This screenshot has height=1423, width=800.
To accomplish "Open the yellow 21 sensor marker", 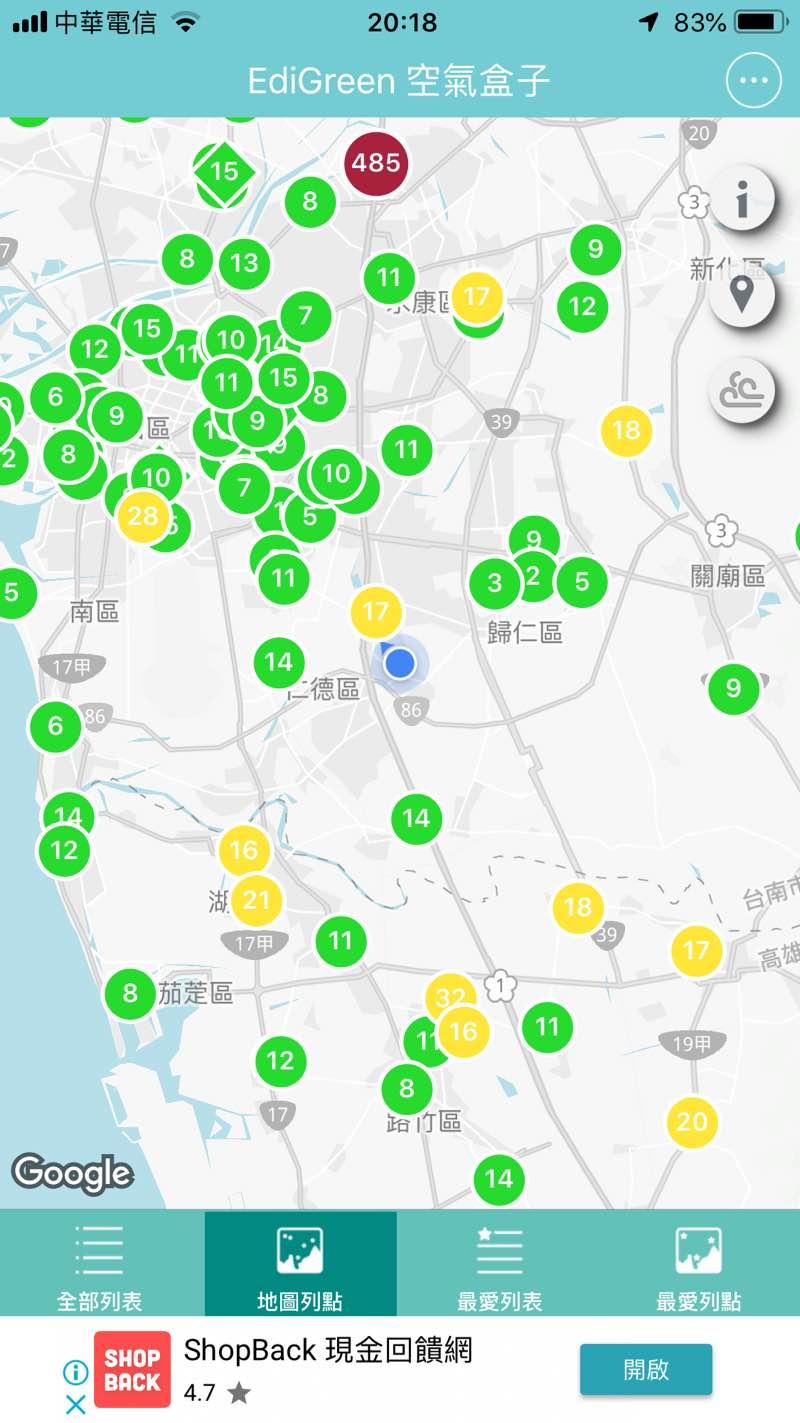I will coord(257,900).
